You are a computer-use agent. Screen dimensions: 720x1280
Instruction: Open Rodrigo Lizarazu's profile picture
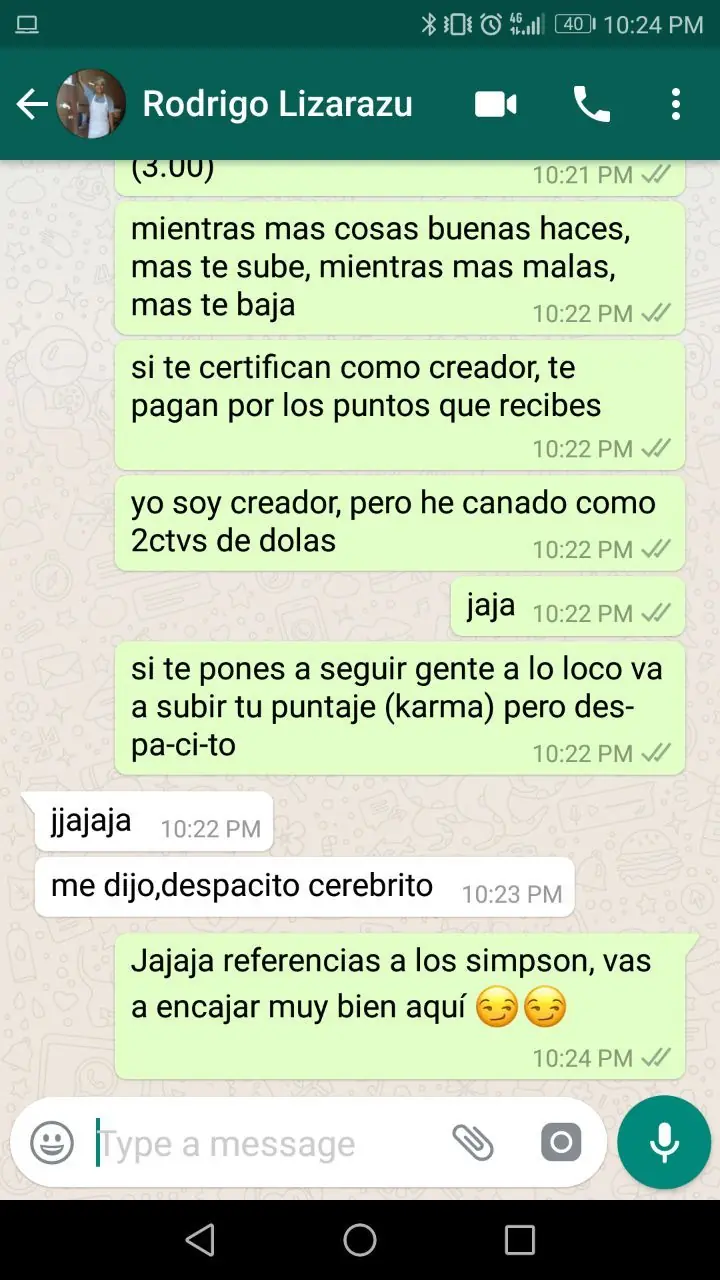coord(93,103)
